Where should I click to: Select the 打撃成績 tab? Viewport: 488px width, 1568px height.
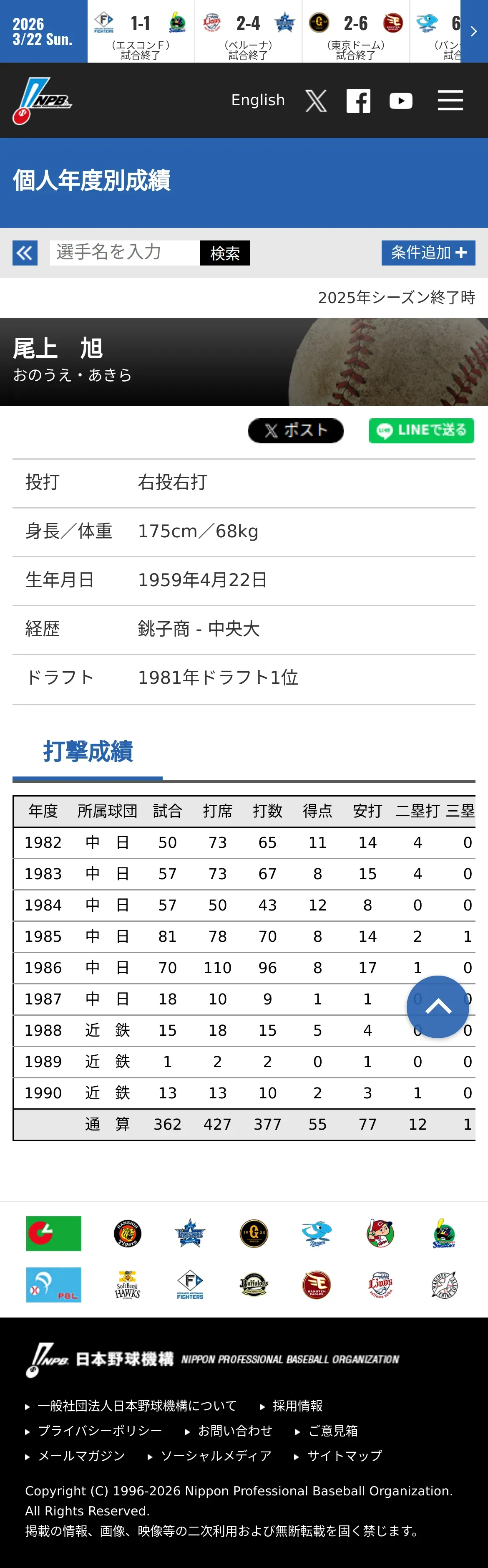pos(88,751)
